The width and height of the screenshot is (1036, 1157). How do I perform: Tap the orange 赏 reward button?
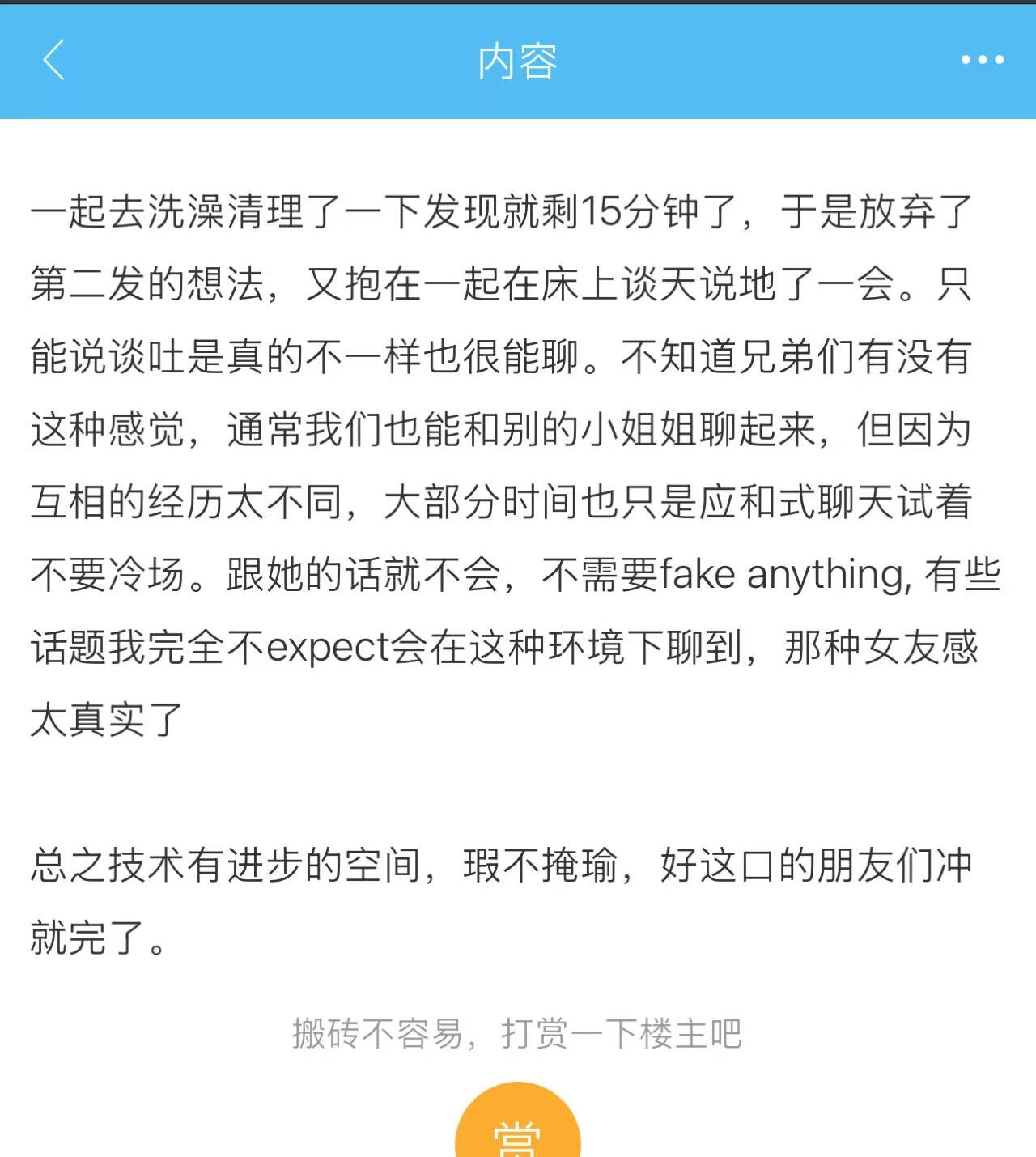pyautogui.click(x=518, y=1129)
